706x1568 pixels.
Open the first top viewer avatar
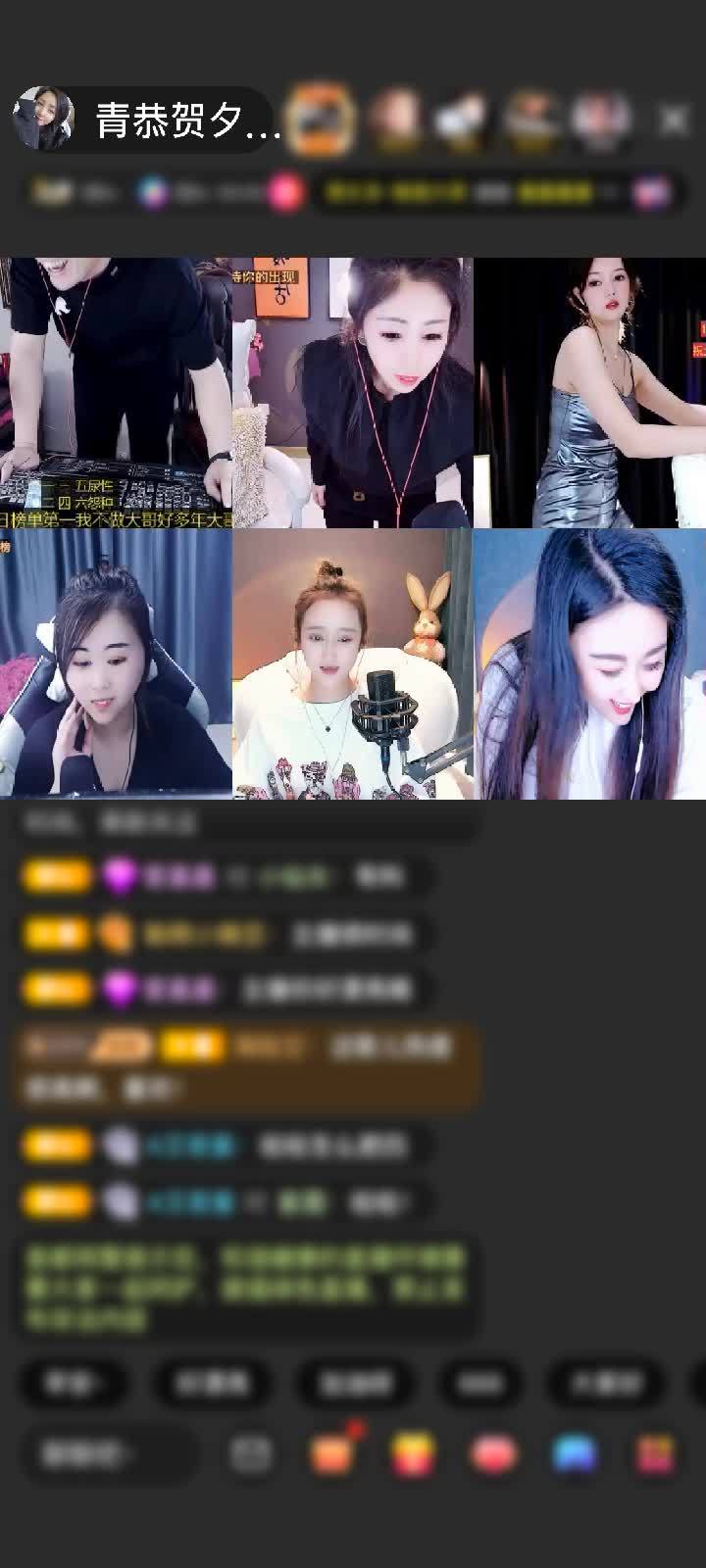coord(323,120)
